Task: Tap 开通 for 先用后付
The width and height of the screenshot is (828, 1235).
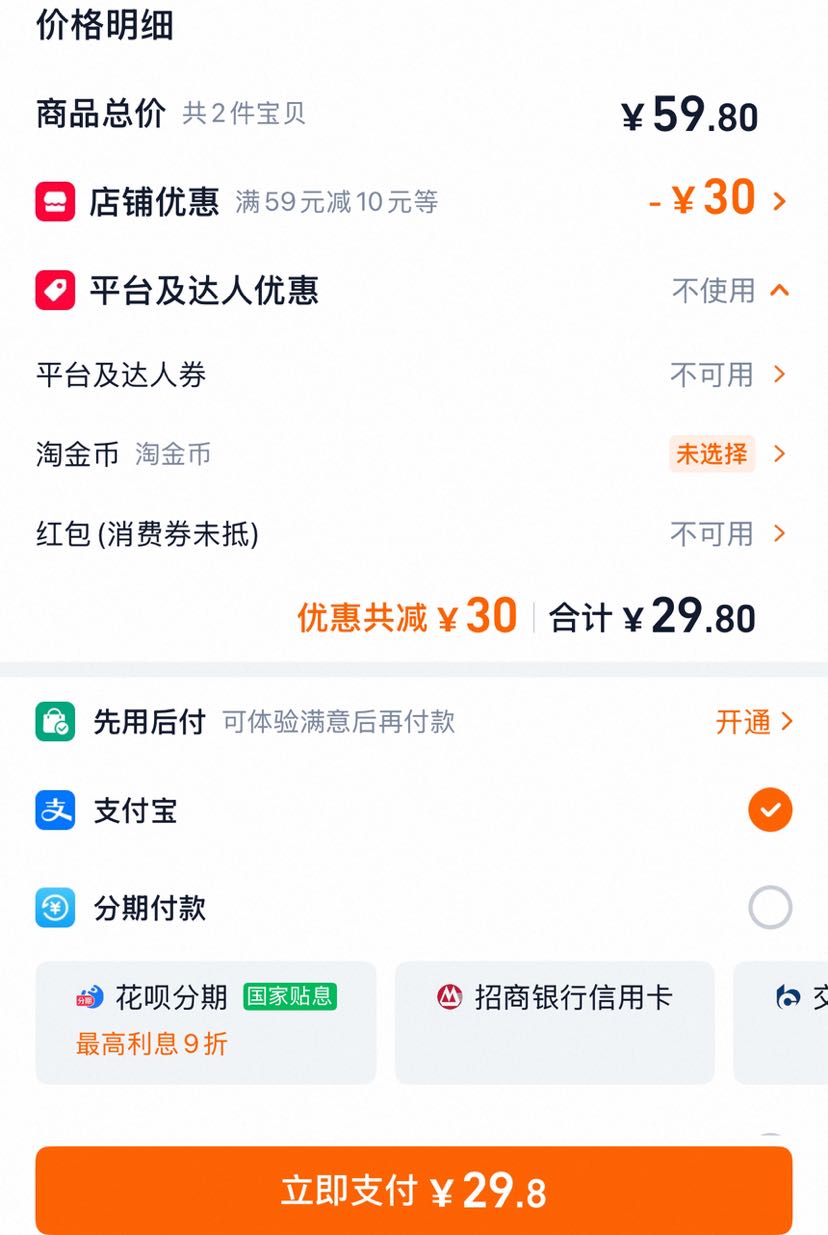Action: (754, 721)
